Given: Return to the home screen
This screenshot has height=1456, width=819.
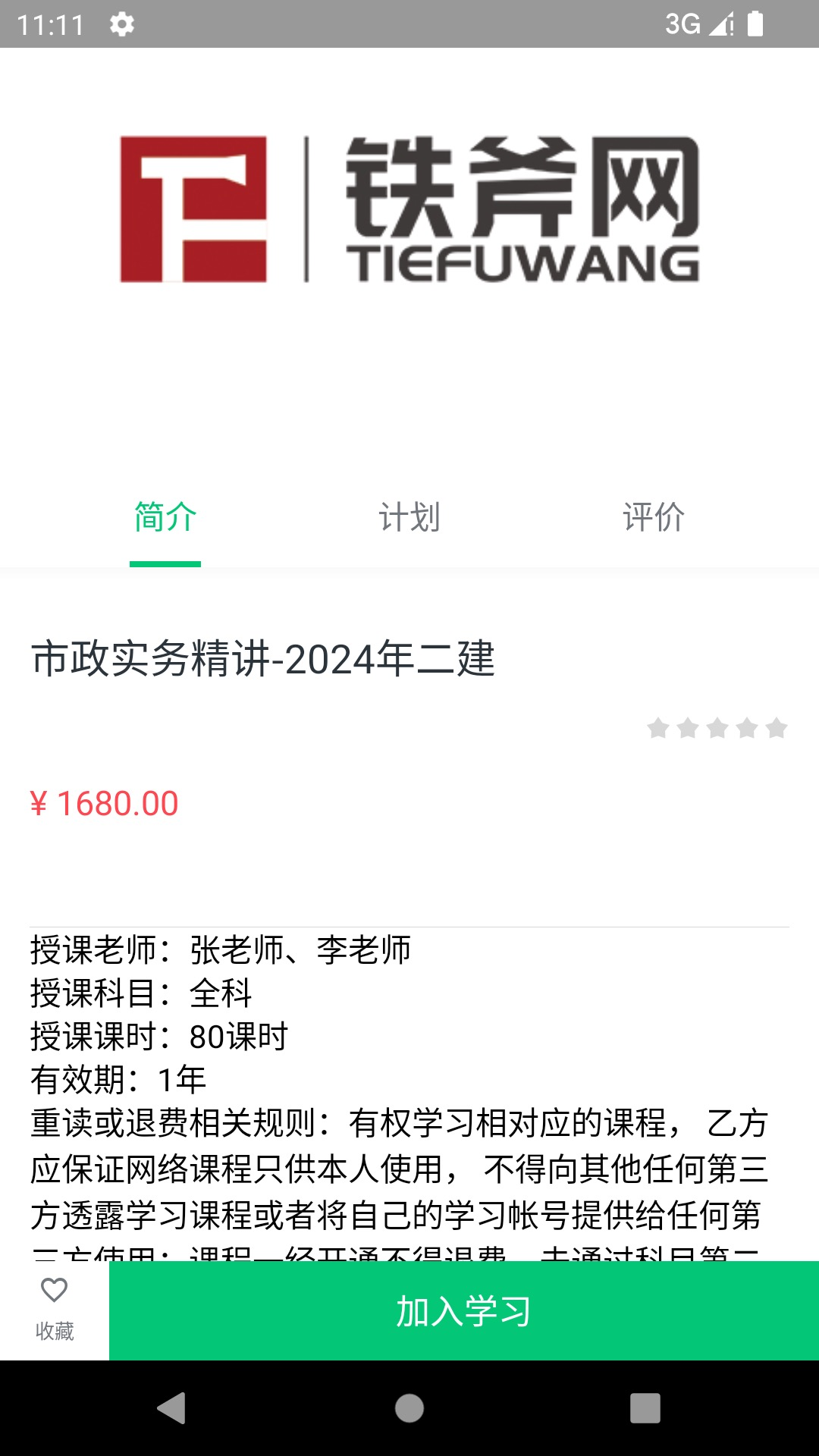Looking at the screenshot, I should pos(409,1408).
